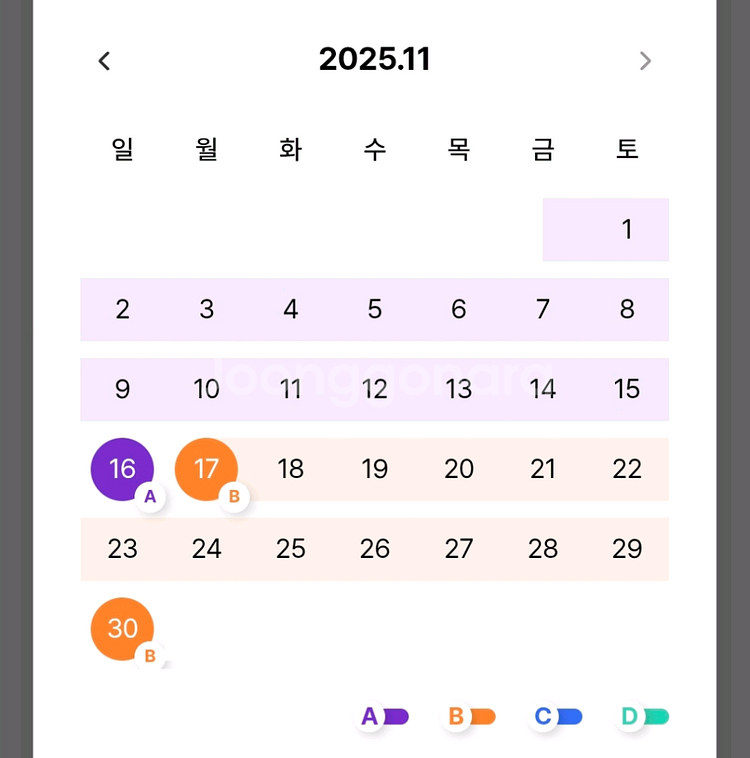The height and width of the screenshot is (758, 750).
Task: Click the purple A label in the legend
Action: tap(370, 716)
